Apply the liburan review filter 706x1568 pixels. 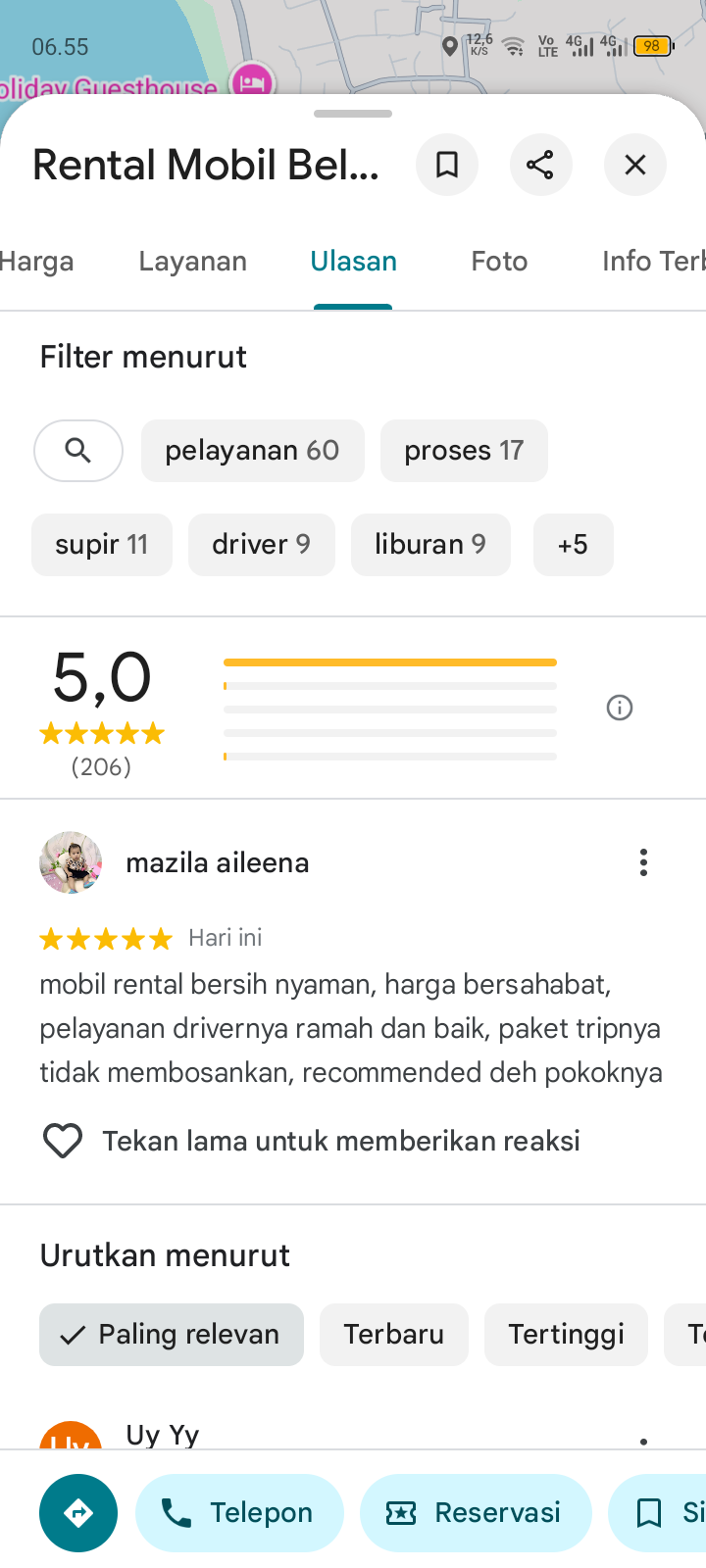[430, 545]
